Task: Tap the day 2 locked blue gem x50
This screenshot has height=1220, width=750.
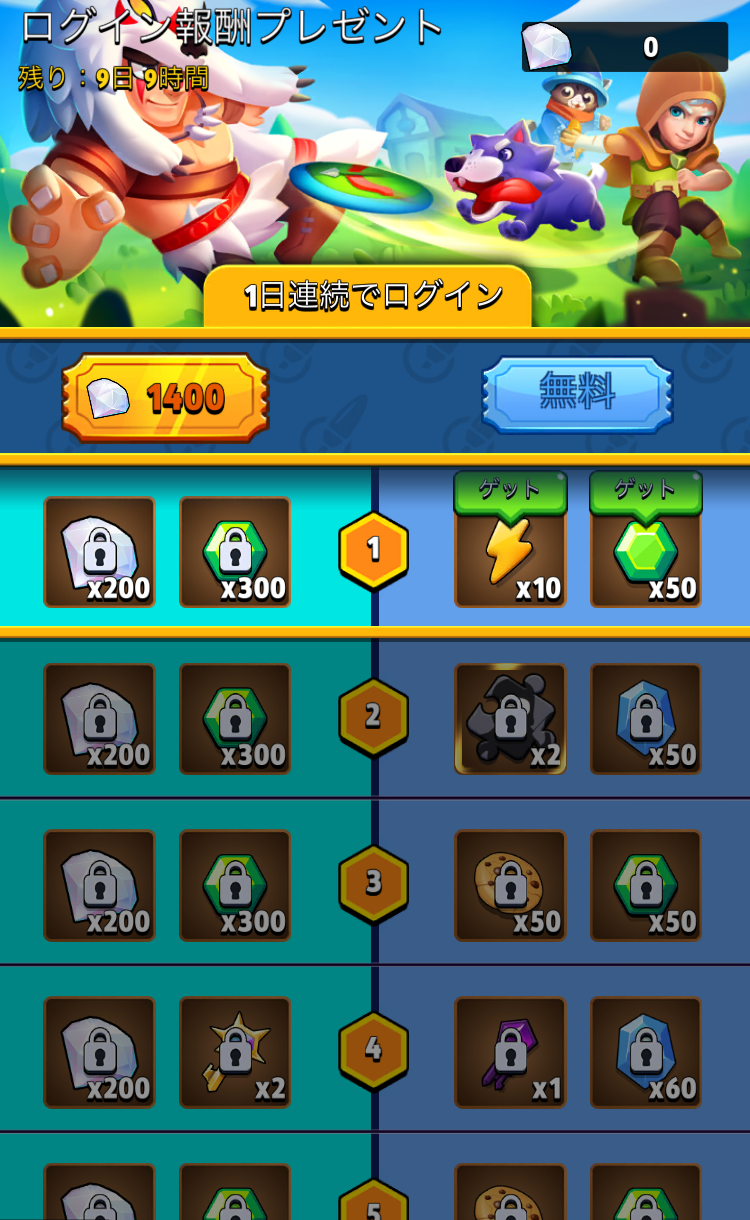Action: click(x=645, y=718)
